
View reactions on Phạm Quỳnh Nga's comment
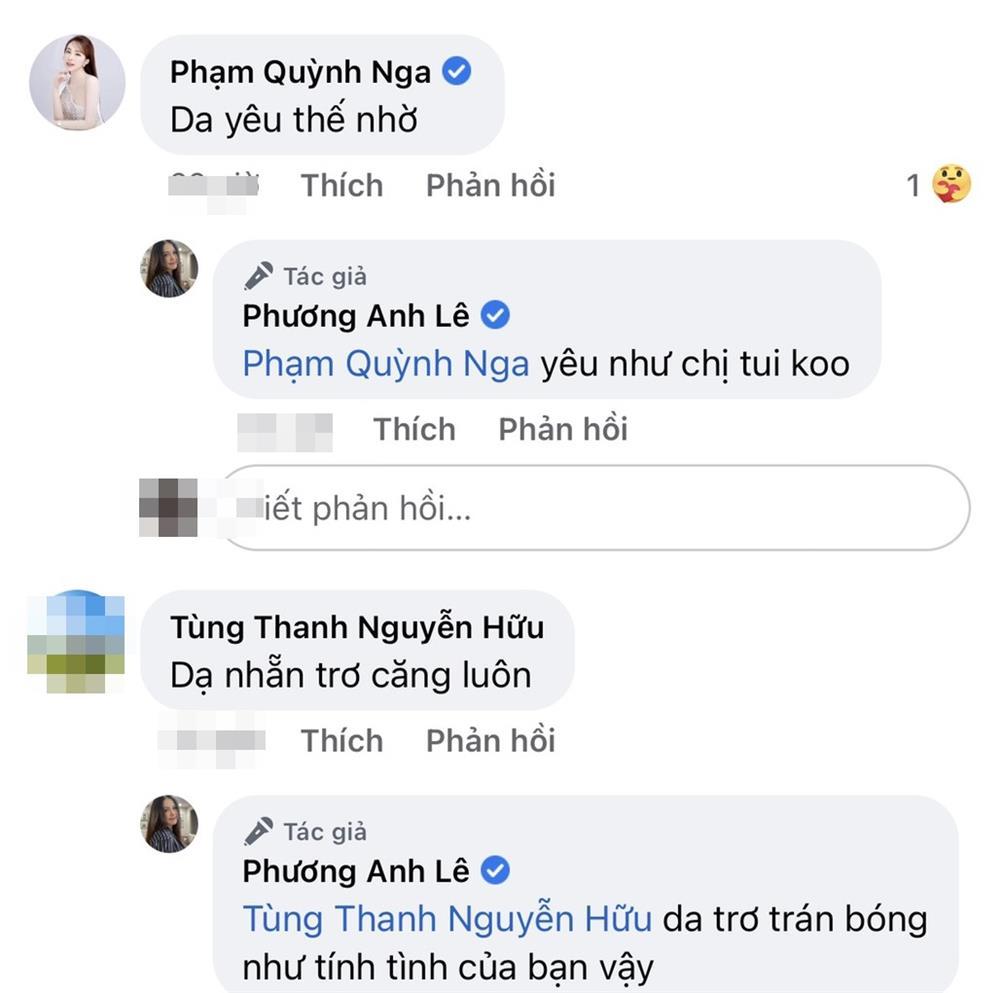click(x=940, y=185)
